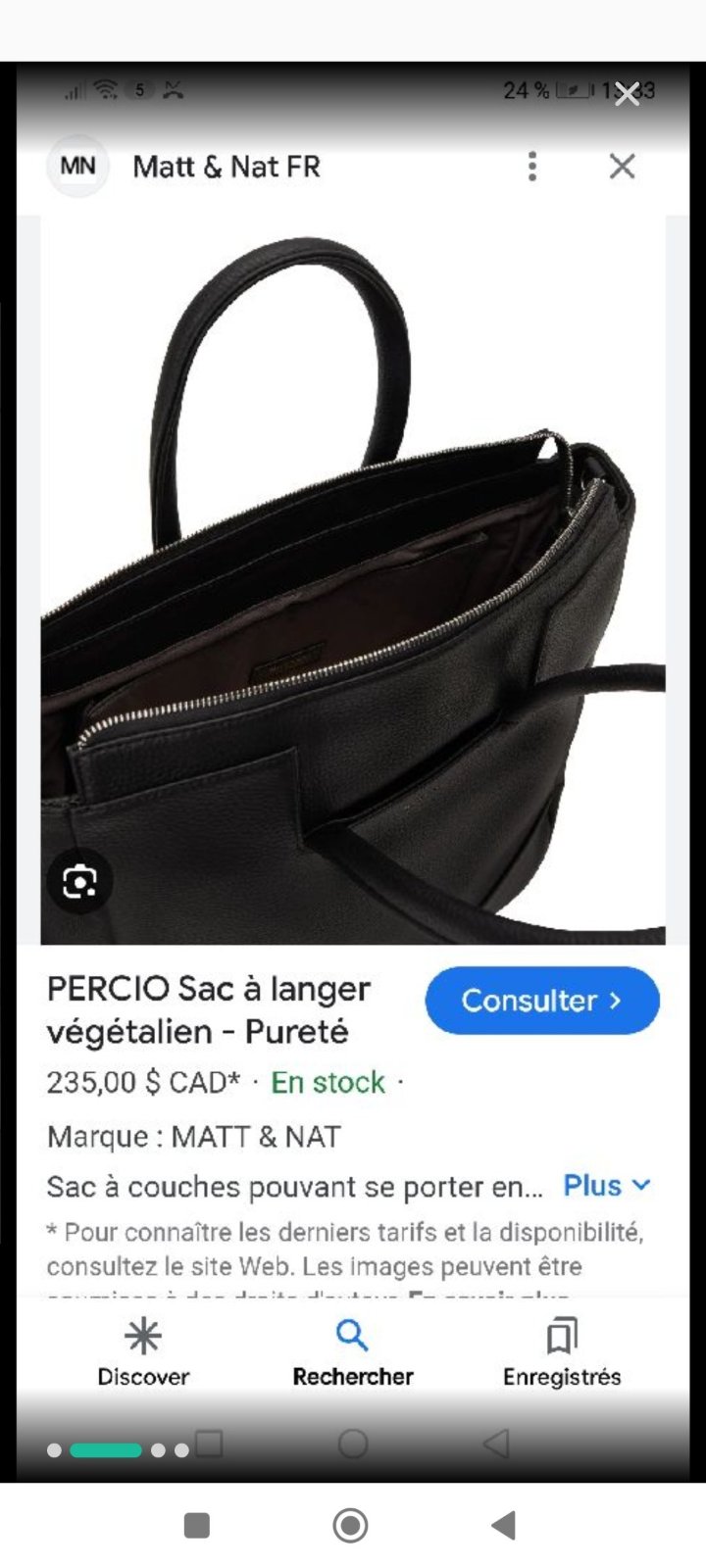Close the Matt & Nat FR product panel

[x=623, y=167]
